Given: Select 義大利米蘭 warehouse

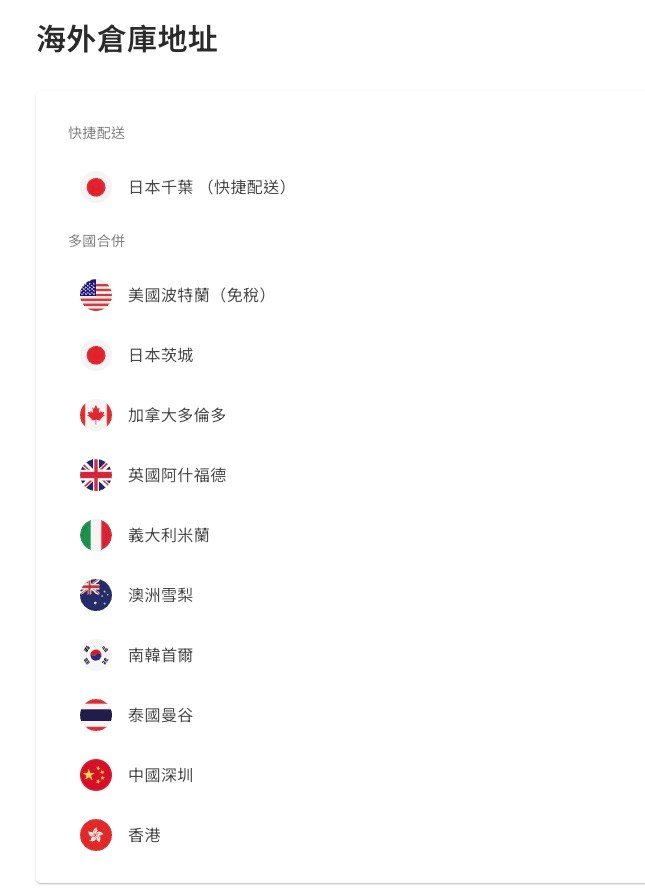Looking at the screenshot, I should coord(169,535).
